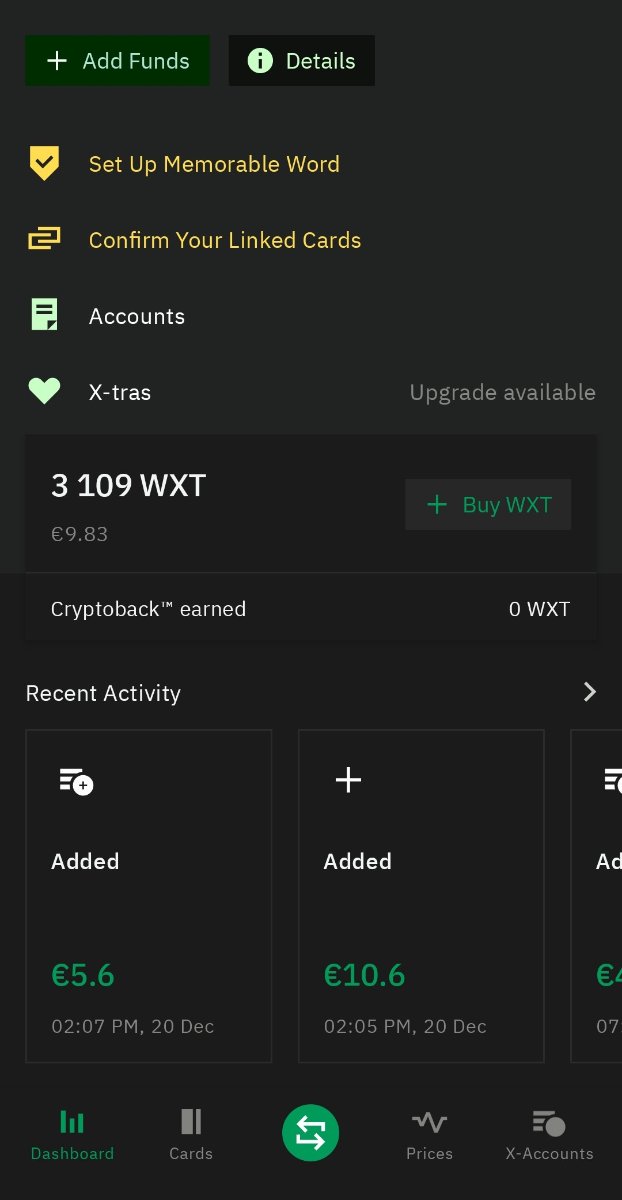Open the Added €5.6 activity card

[x=149, y=896]
